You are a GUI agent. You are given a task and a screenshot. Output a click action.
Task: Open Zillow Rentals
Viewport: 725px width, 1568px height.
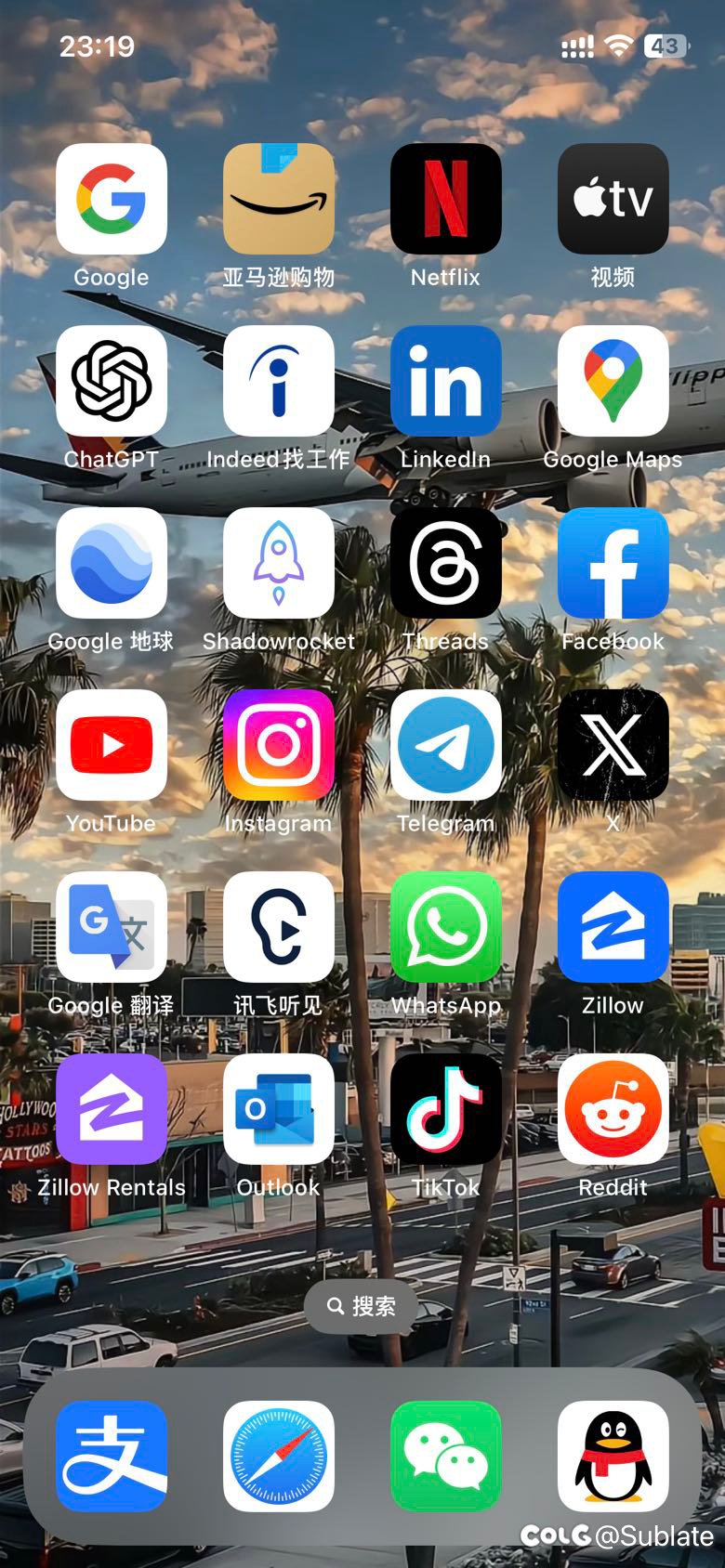coord(112,1109)
